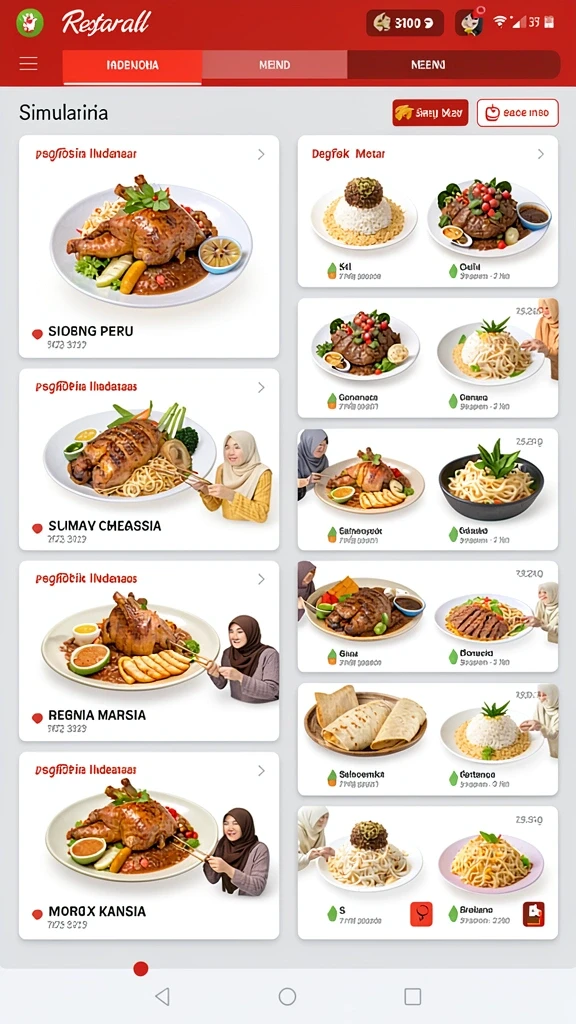Image resolution: width=576 pixels, height=1024 pixels.
Task: Select the IADENOHA tab
Action: pos(132,66)
